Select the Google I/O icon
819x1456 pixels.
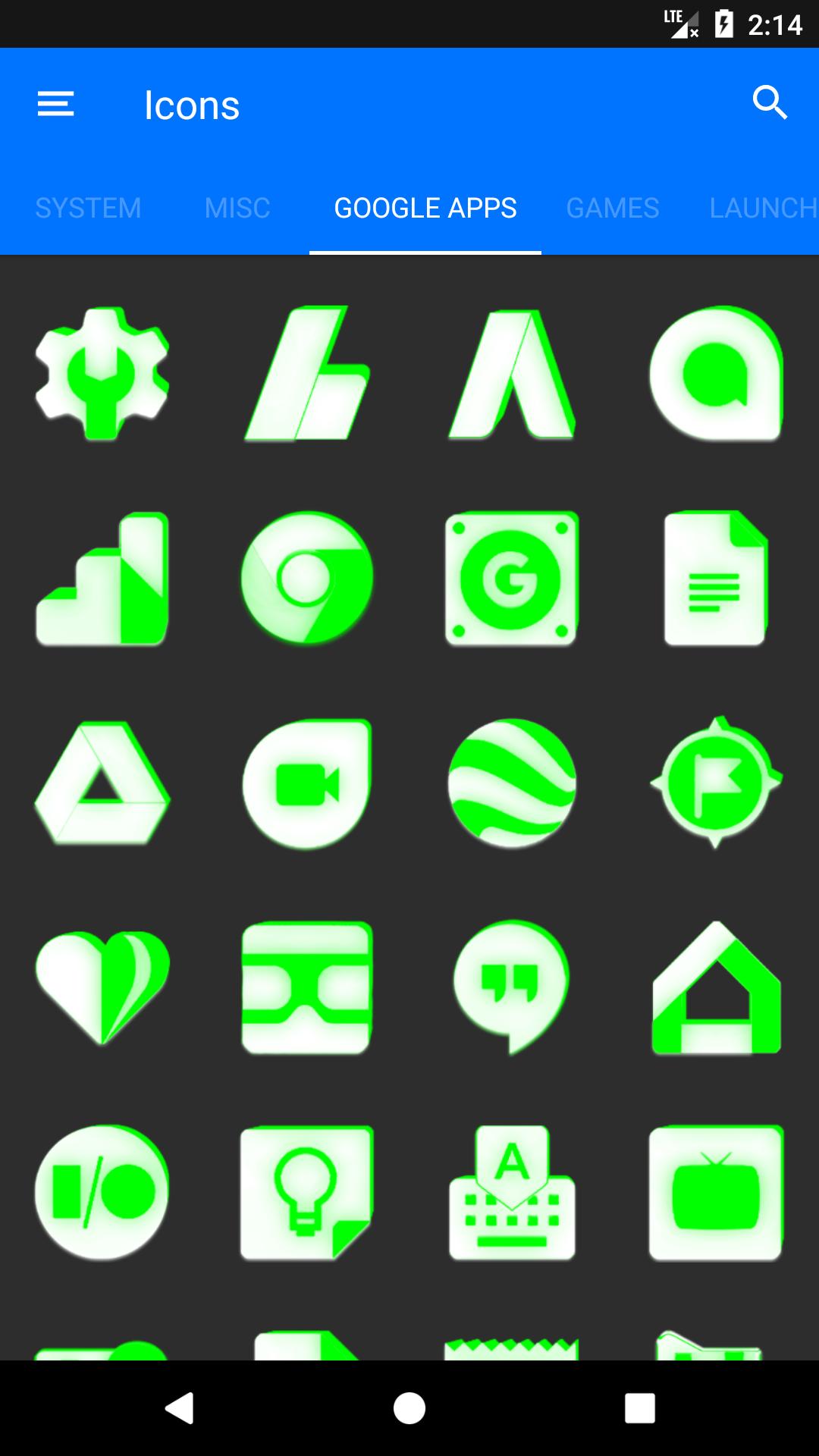coord(102,1193)
